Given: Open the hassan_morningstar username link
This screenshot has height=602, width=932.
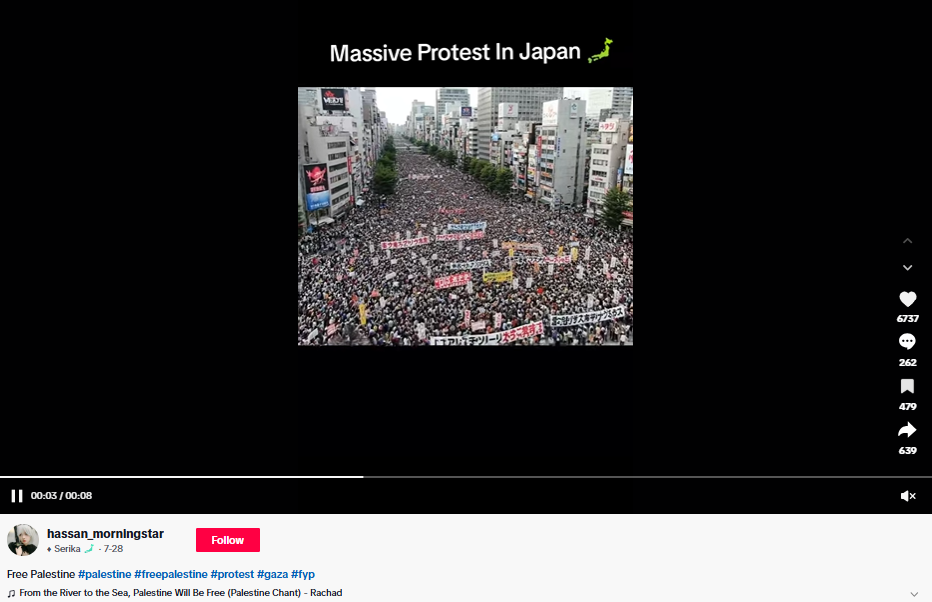Looking at the screenshot, I should (x=105, y=534).
